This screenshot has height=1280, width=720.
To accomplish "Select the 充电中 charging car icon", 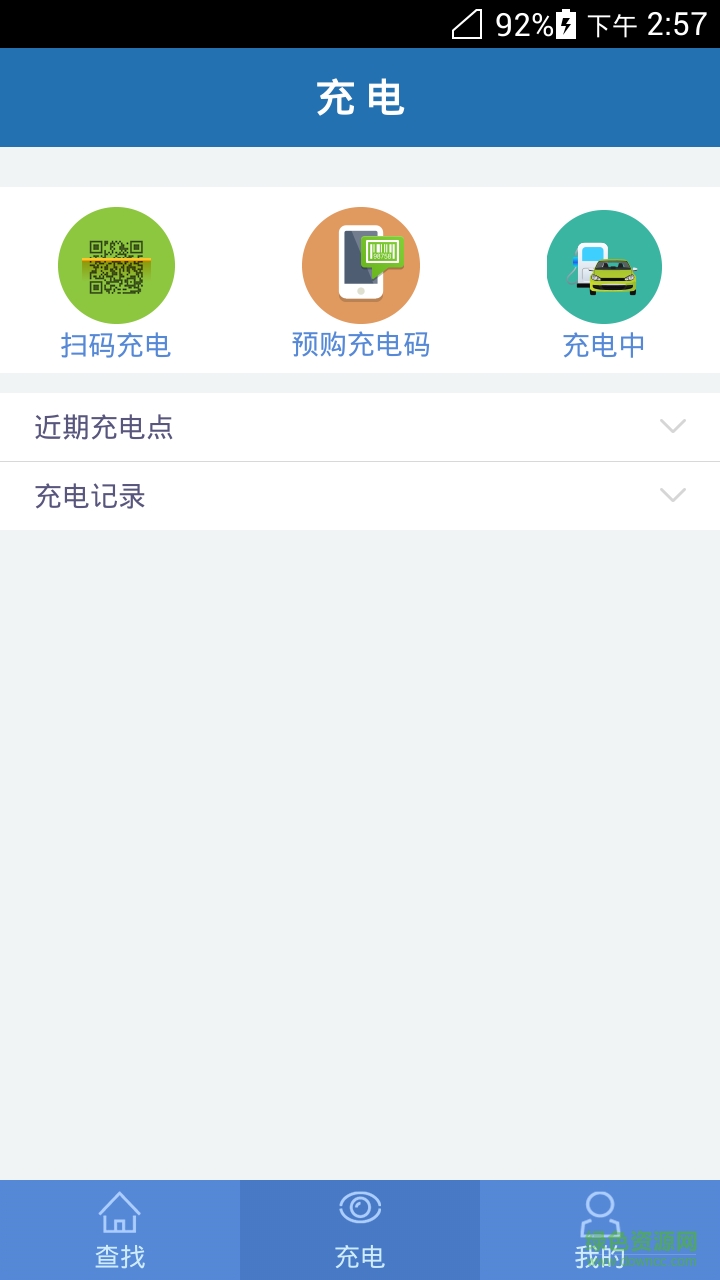I will pos(604,267).
